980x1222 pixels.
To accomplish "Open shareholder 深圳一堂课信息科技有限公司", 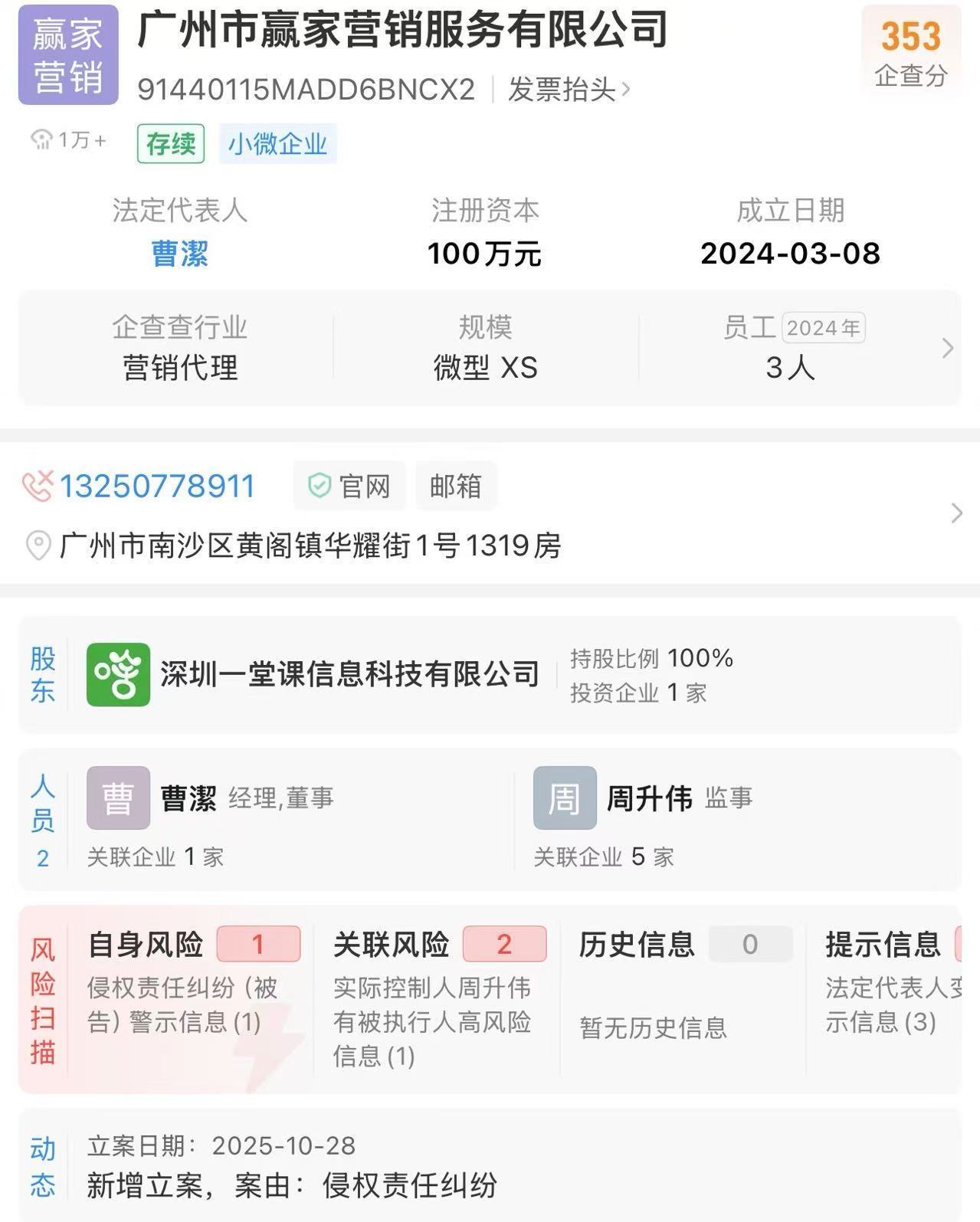I will (x=349, y=674).
